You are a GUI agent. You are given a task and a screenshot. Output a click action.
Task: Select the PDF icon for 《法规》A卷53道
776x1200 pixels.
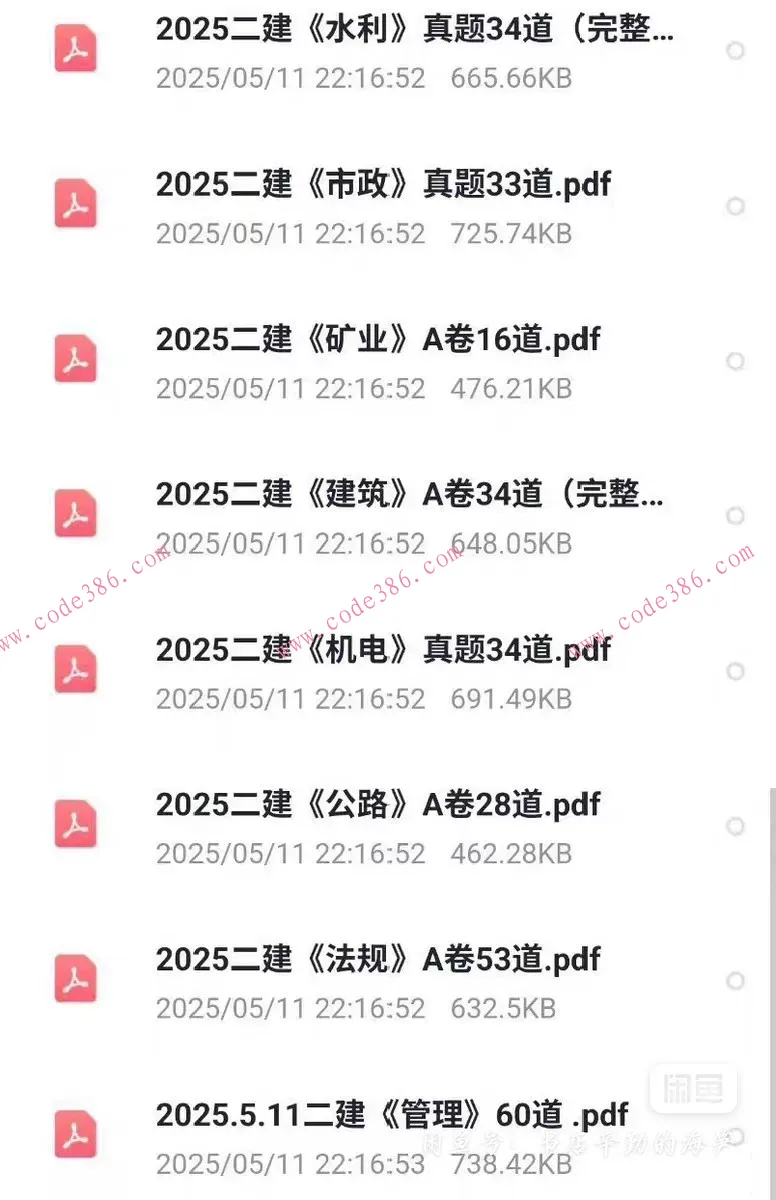pos(75,980)
